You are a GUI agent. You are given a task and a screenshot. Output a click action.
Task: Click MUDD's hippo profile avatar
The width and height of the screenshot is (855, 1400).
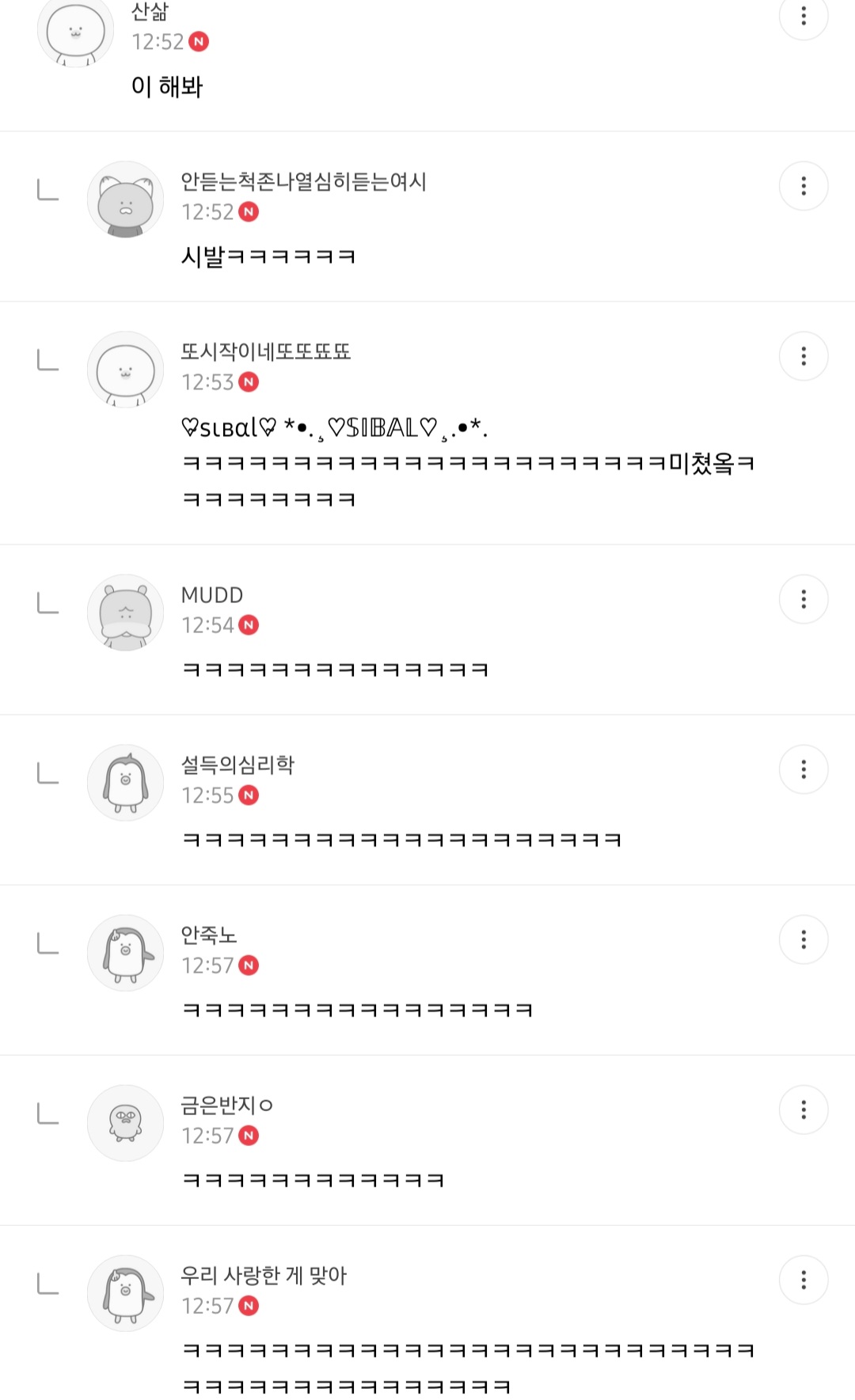[x=125, y=611]
